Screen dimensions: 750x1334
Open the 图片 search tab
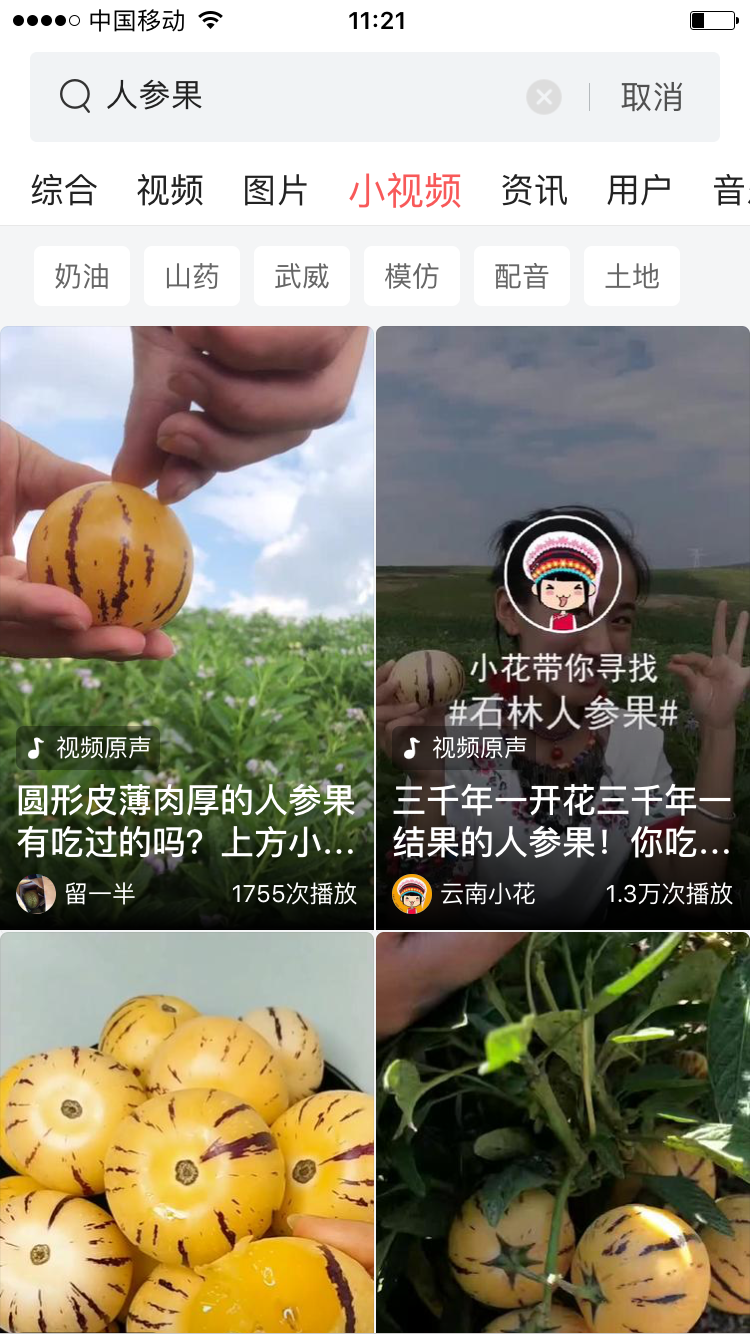pos(275,190)
